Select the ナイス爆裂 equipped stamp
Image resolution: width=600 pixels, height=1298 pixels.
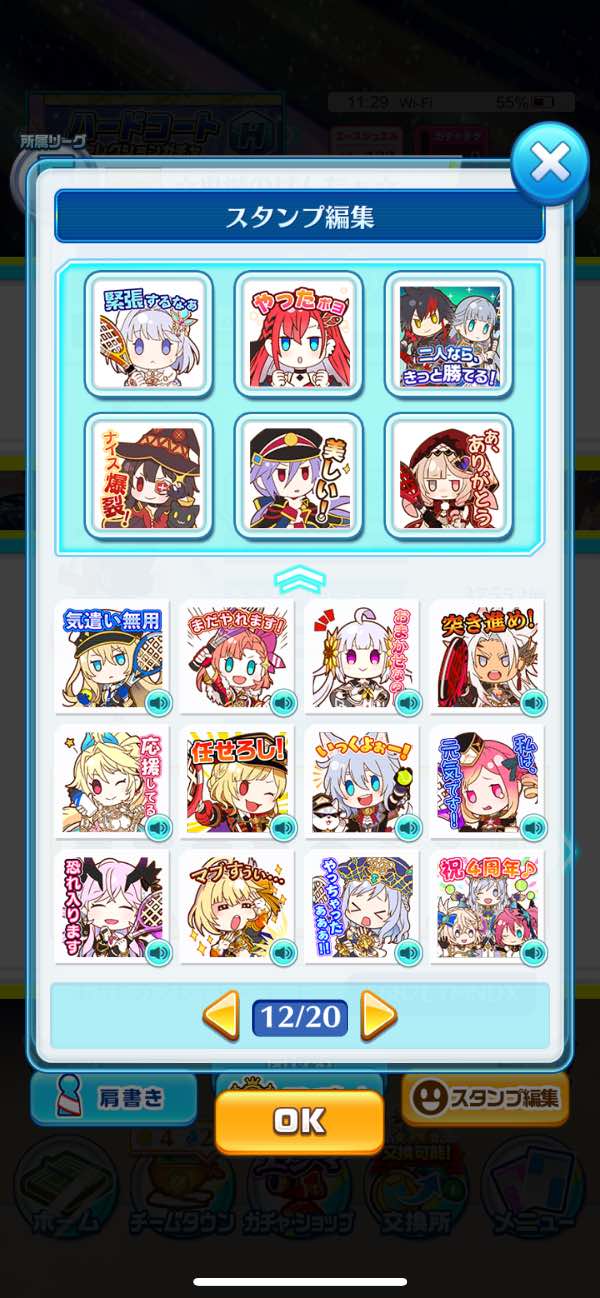pos(149,475)
